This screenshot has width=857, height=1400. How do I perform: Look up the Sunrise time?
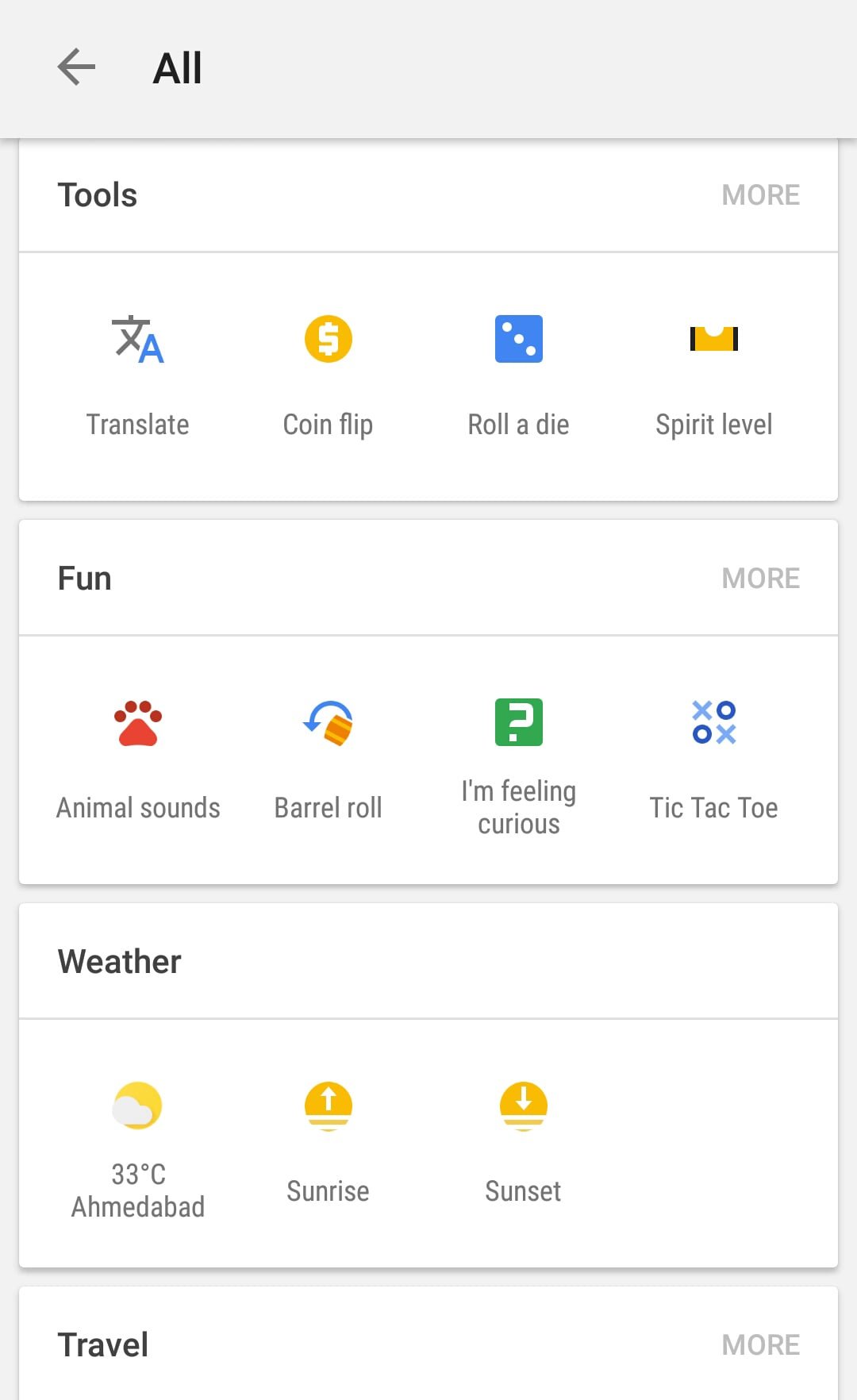pyautogui.click(x=328, y=1143)
